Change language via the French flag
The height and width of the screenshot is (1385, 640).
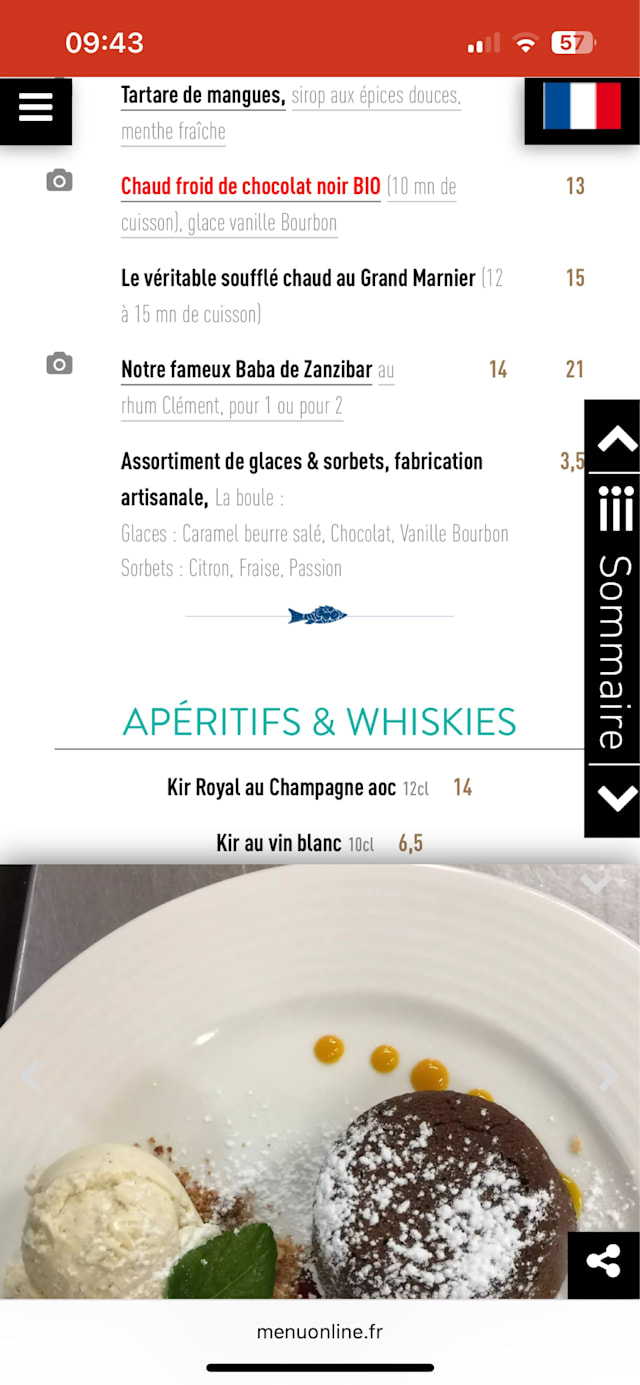point(582,107)
